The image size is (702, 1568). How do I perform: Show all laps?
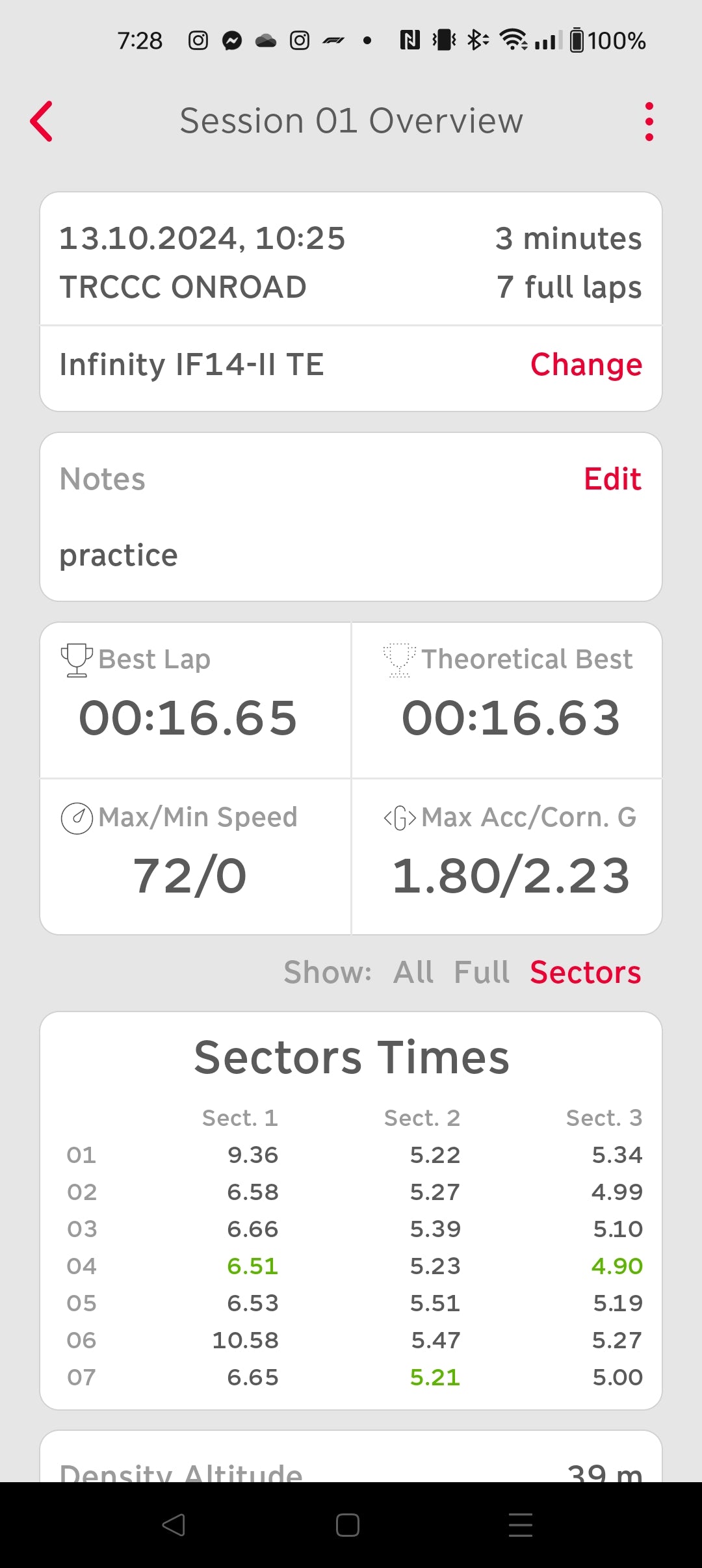pyautogui.click(x=413, y=973)
